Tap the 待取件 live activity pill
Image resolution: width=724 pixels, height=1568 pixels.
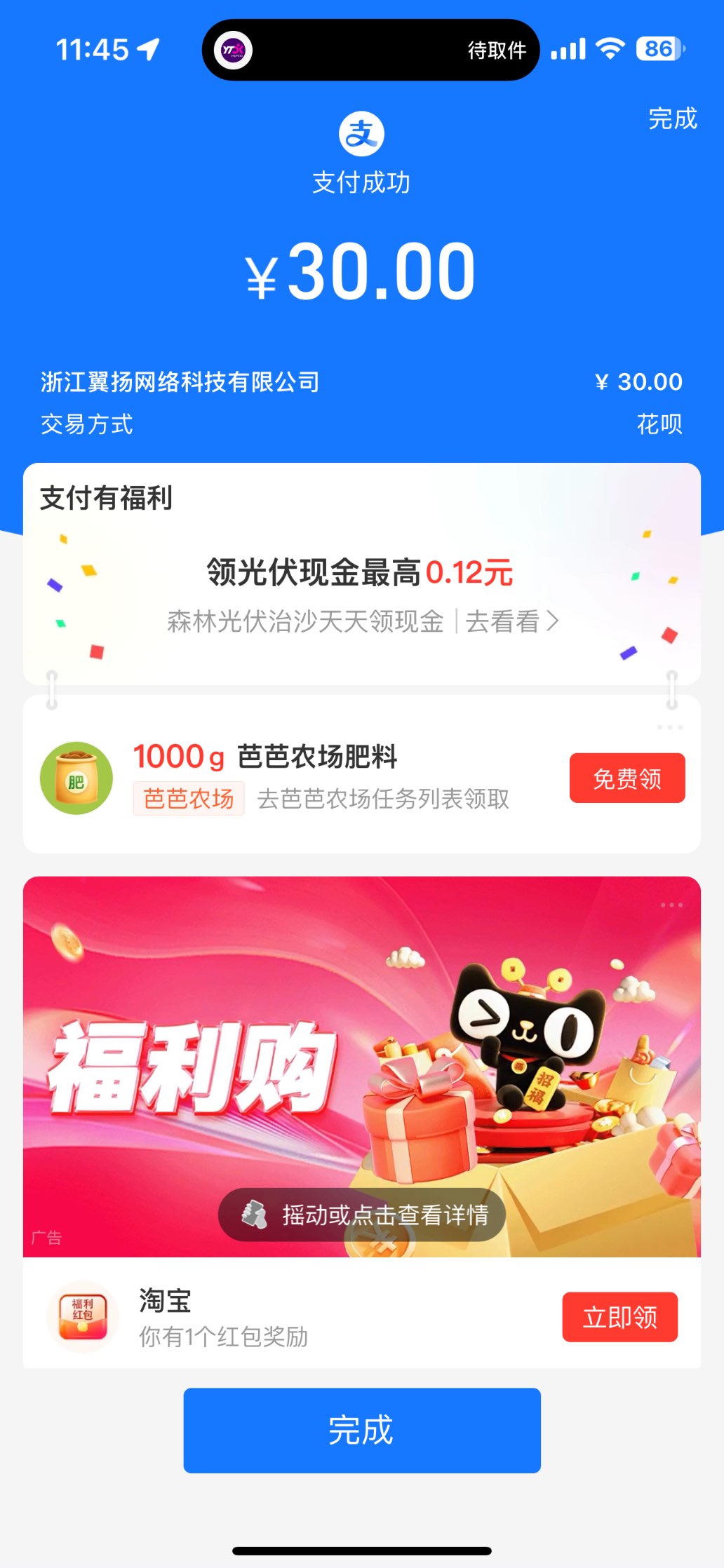[x=370, y=50]
